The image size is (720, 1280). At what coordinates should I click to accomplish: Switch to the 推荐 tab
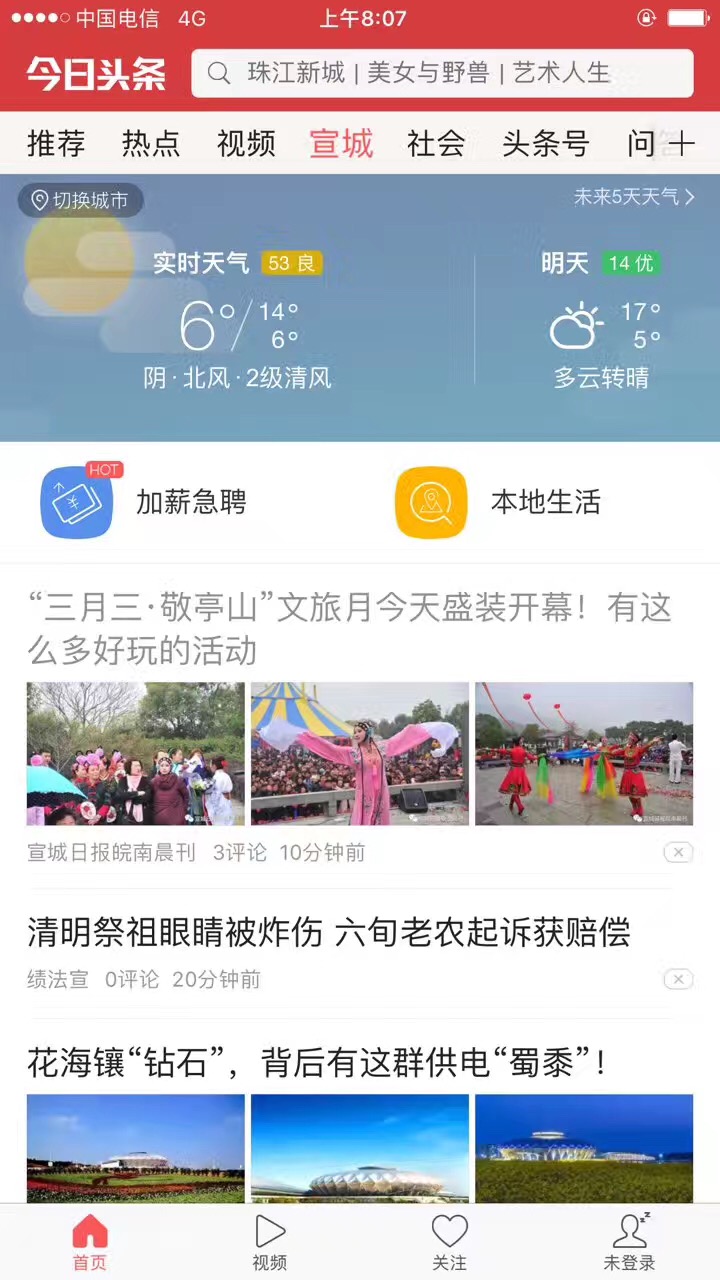(56, 144)
